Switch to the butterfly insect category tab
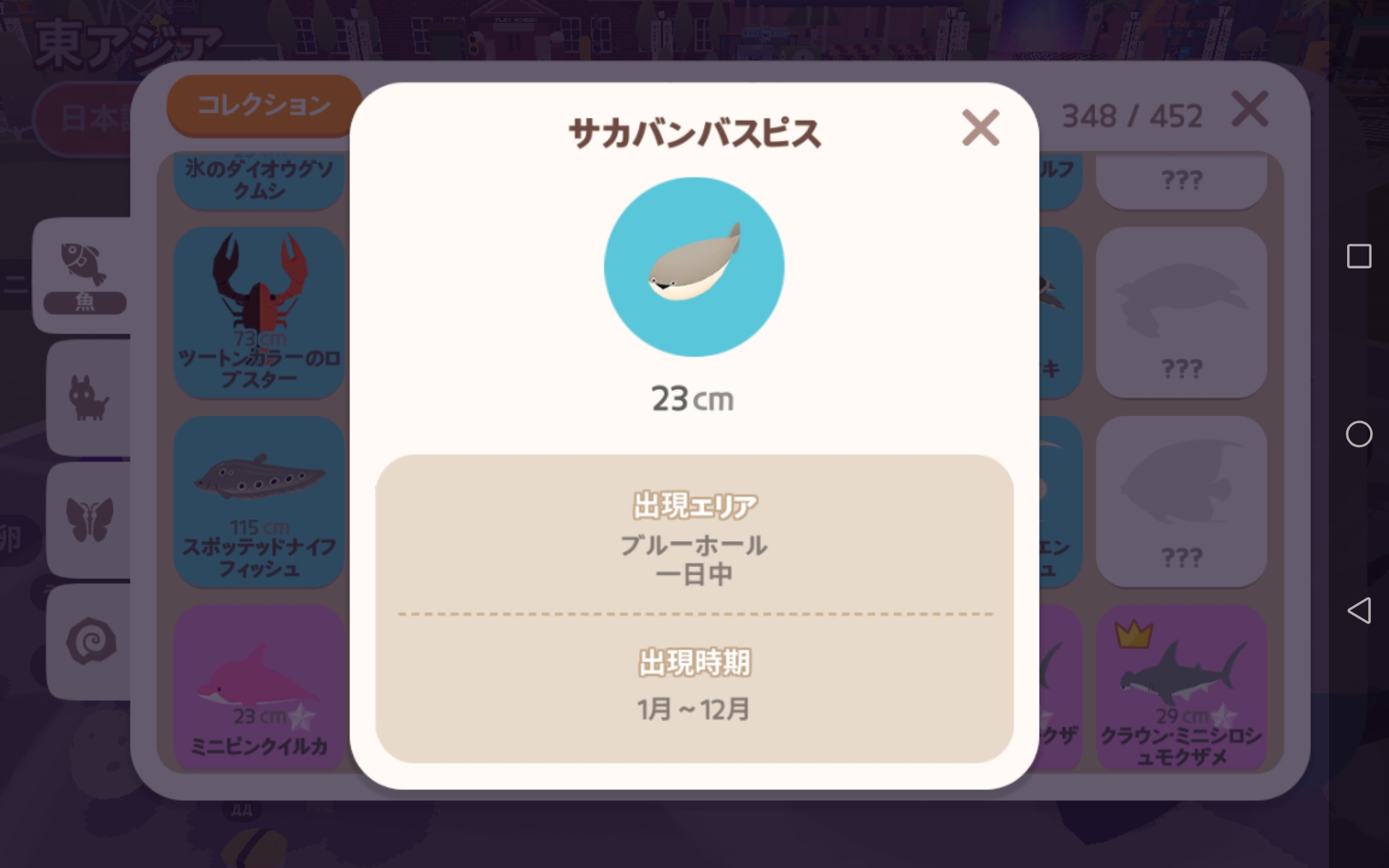 point(90,519)
